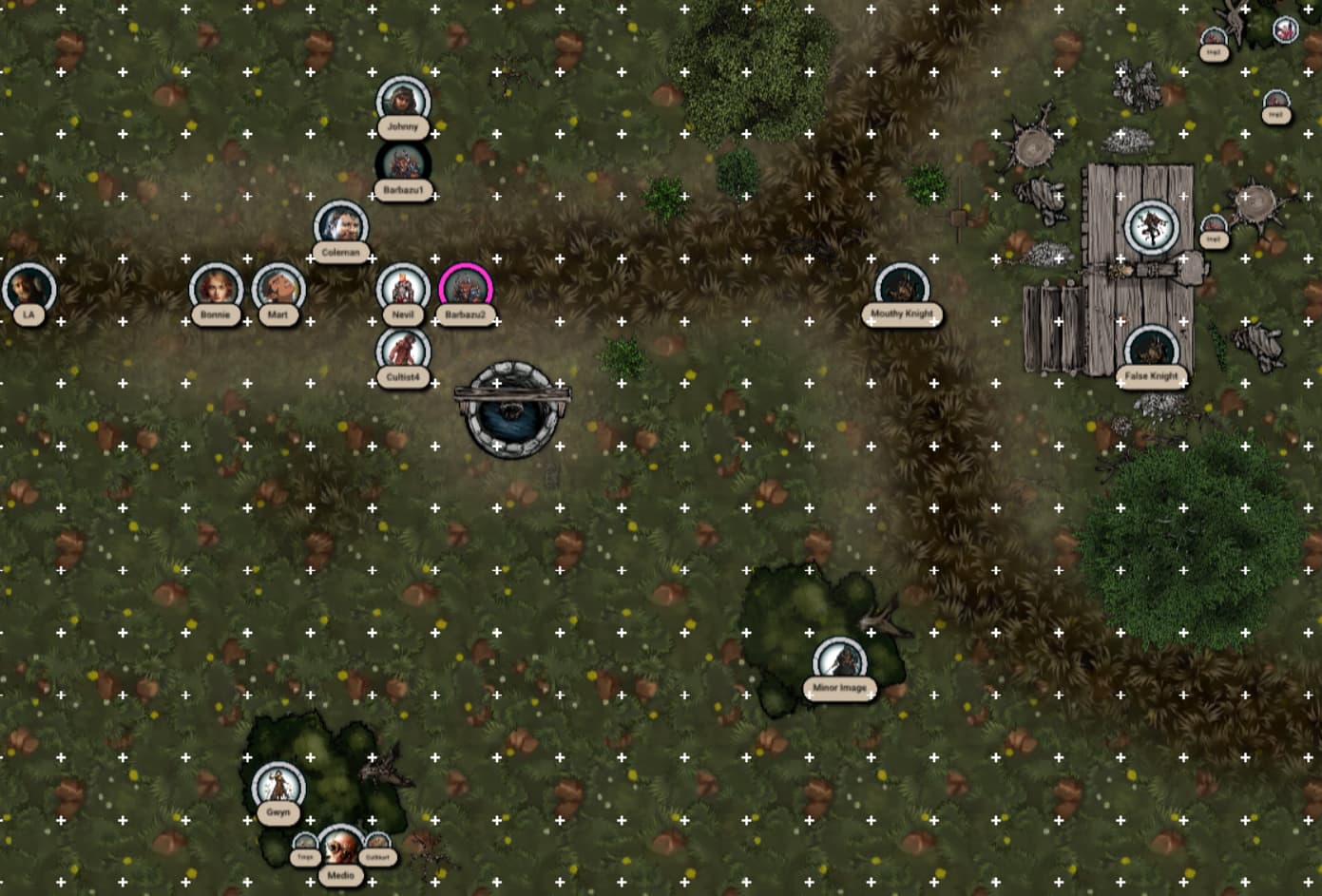Viewport: 1322px width, 896px height.
Task: Tap the Coleman character token
Action: tap(340, 226)
